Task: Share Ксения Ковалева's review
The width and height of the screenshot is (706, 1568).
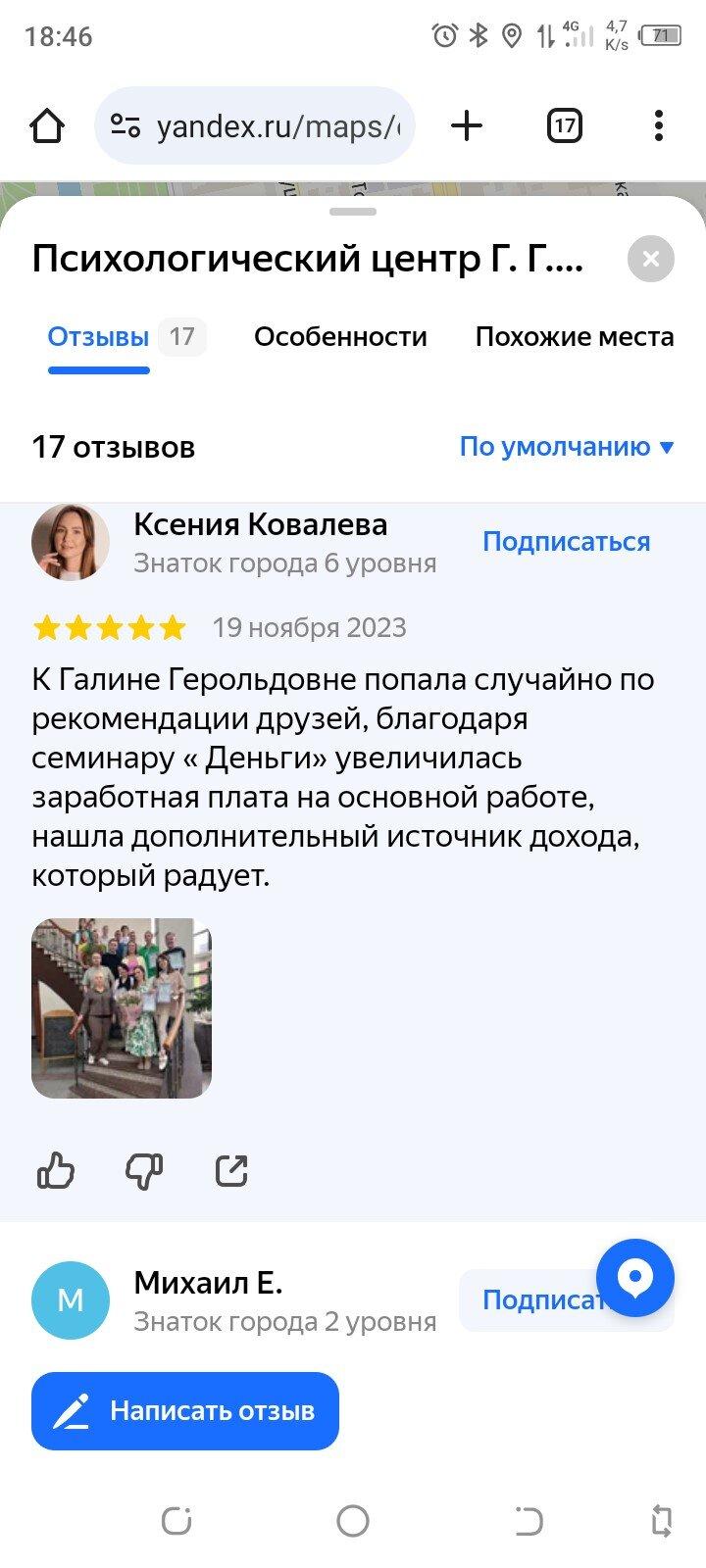Action: tap(231, 1170)
